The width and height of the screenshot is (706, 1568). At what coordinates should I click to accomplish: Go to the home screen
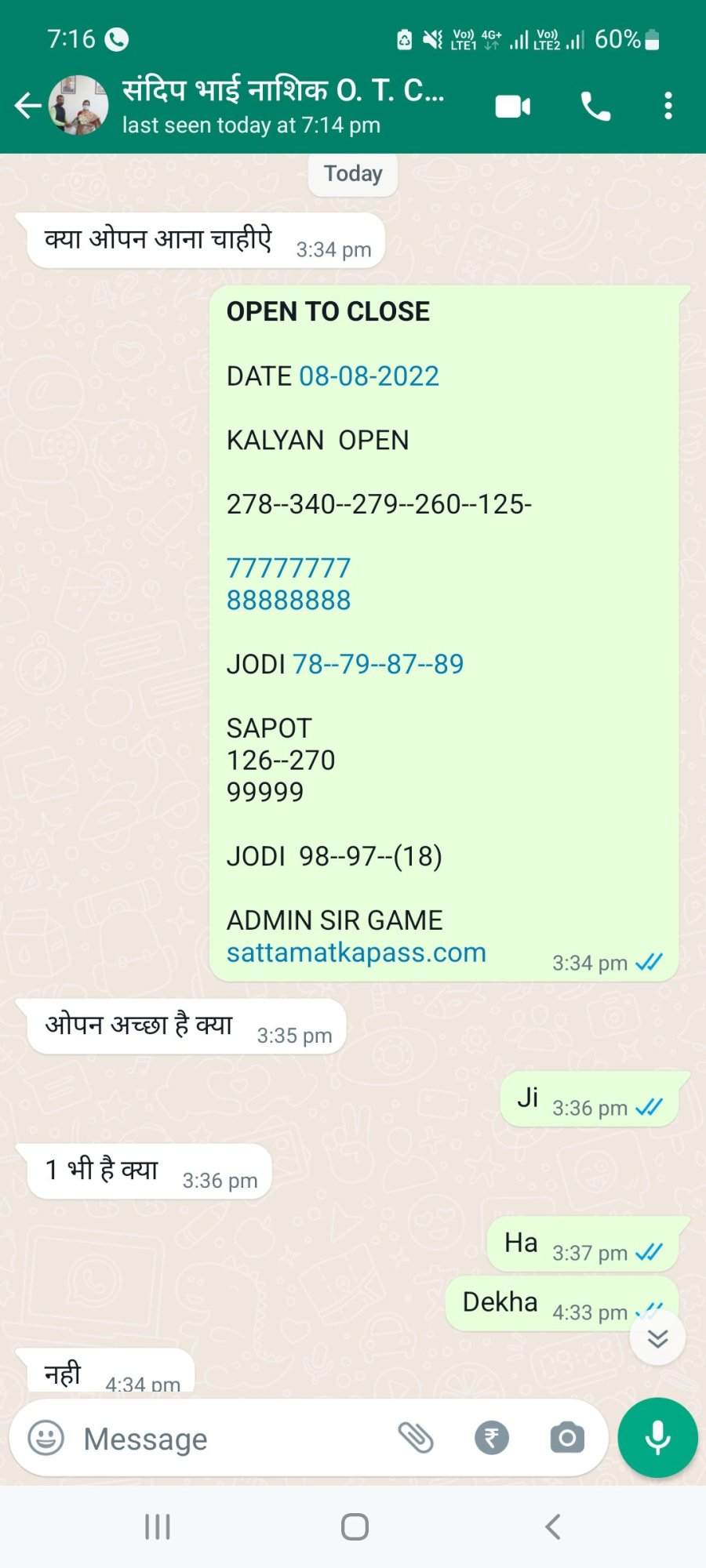pyautogui.click(x=355, y=1526)
